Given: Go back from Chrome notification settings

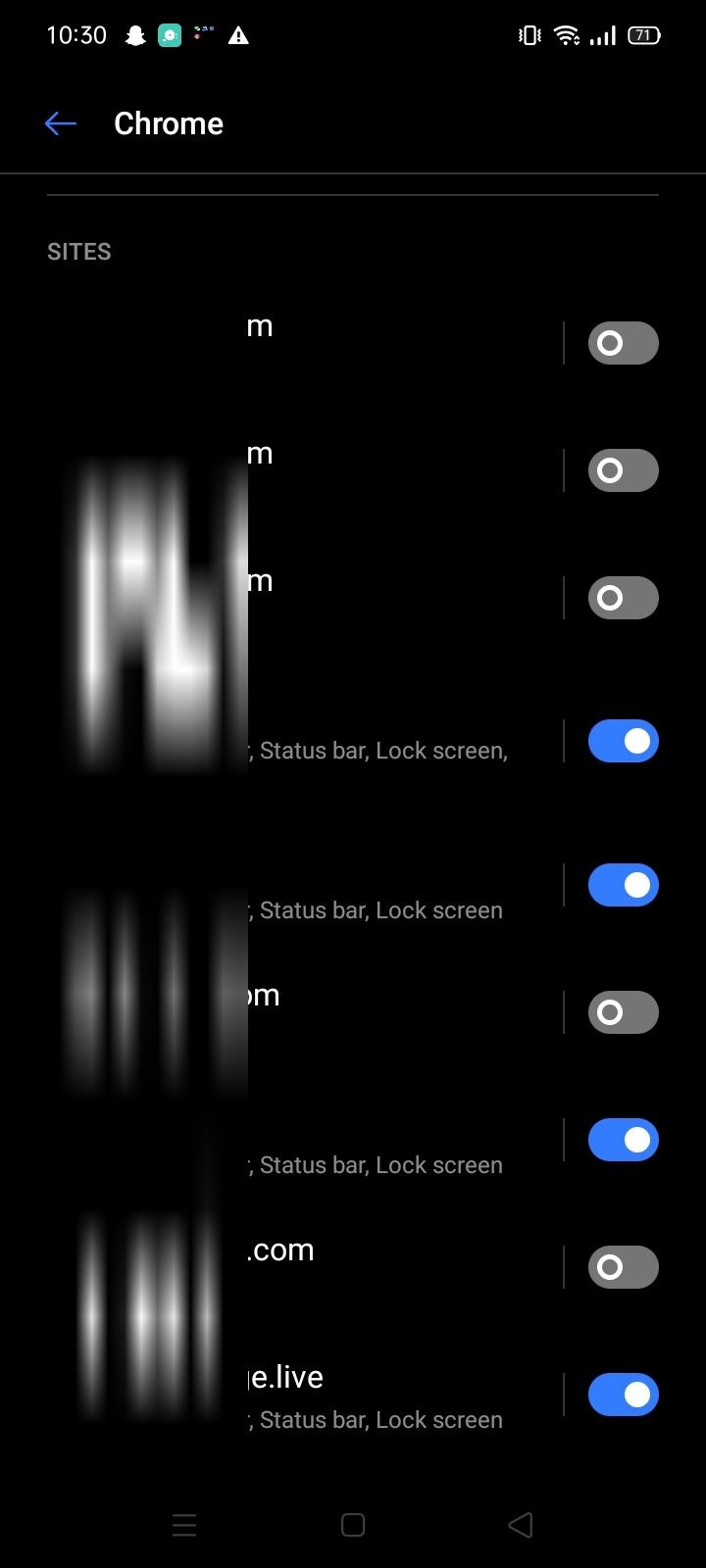Looking at the screenshot, I should (x=61, y=123).
